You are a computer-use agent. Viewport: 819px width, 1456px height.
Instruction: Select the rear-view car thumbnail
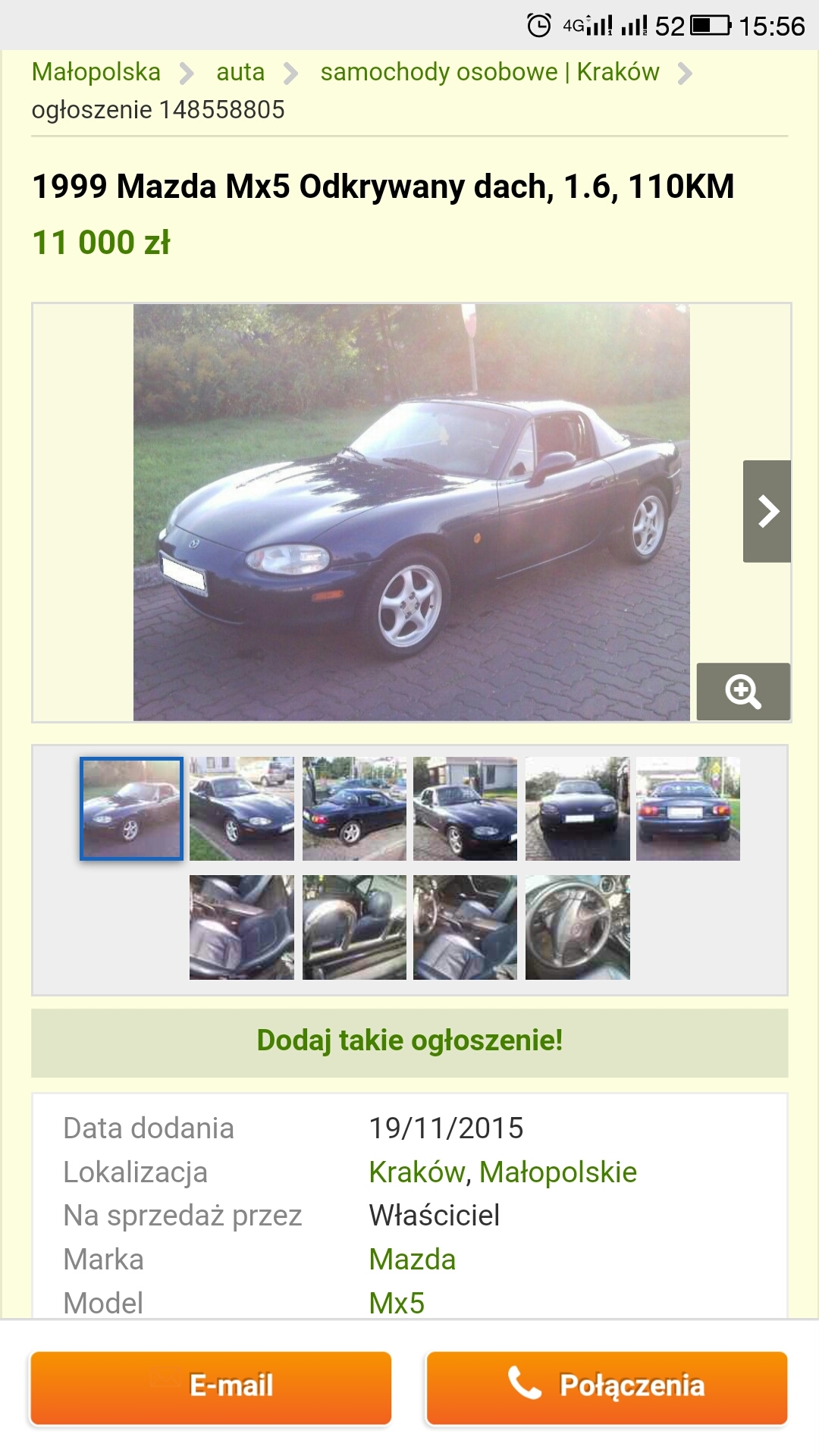tap(688, 808)
